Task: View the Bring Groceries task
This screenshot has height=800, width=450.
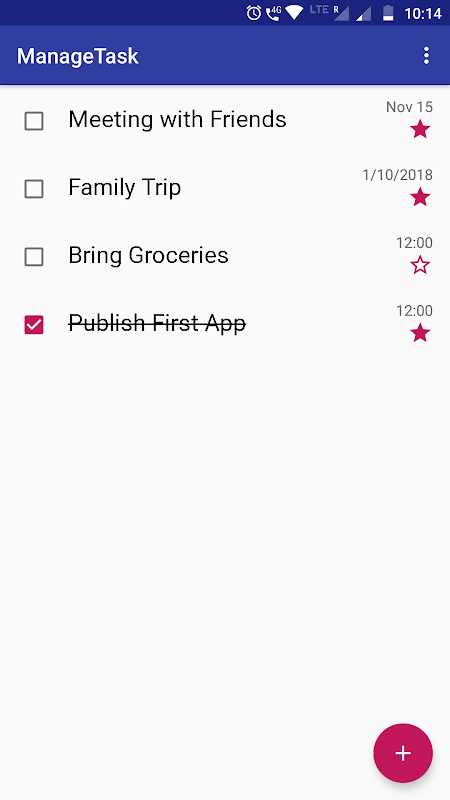Action: (x=148, y=255)
